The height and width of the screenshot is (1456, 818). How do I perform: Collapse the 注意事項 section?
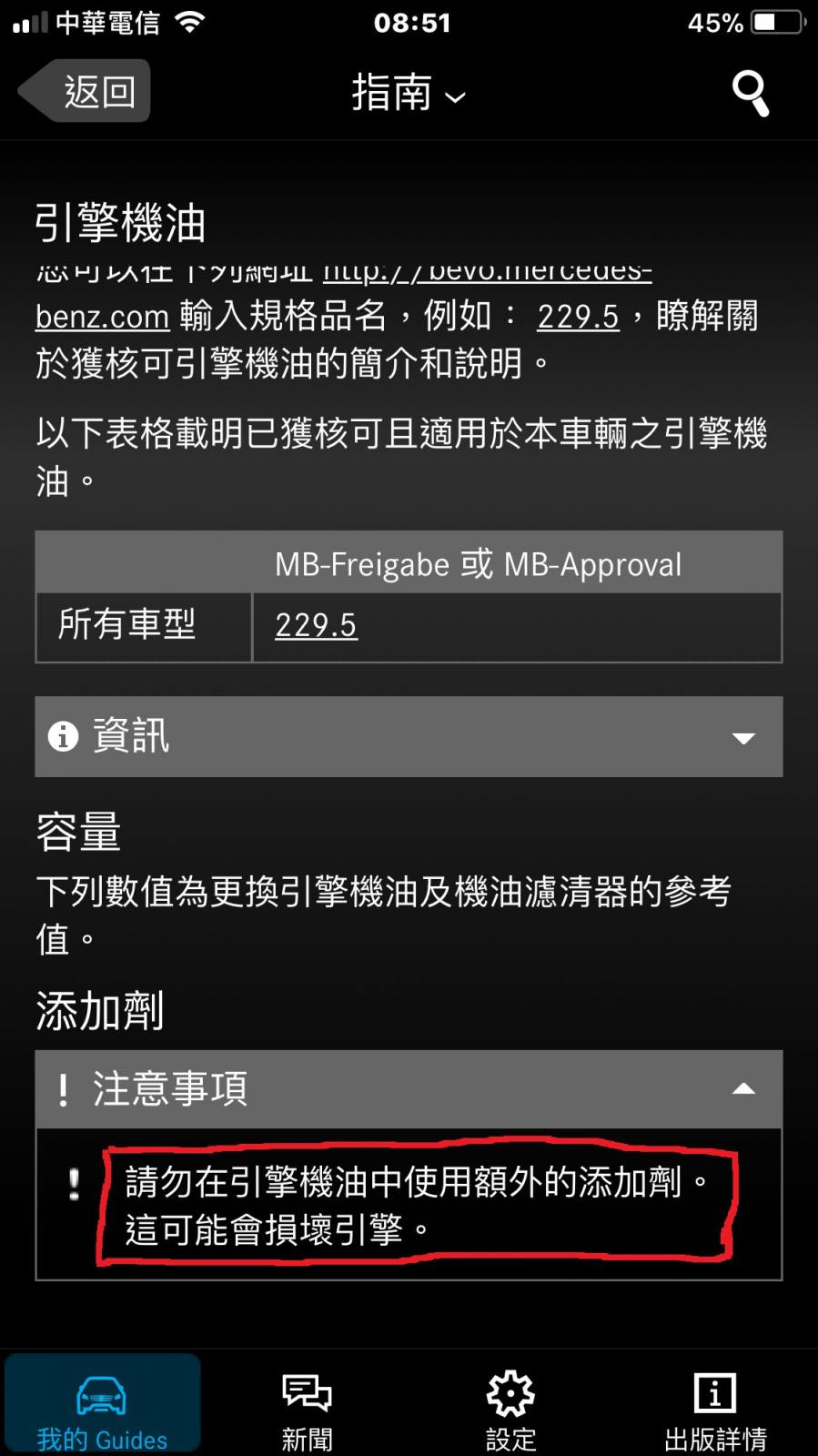click(409, 1089)
